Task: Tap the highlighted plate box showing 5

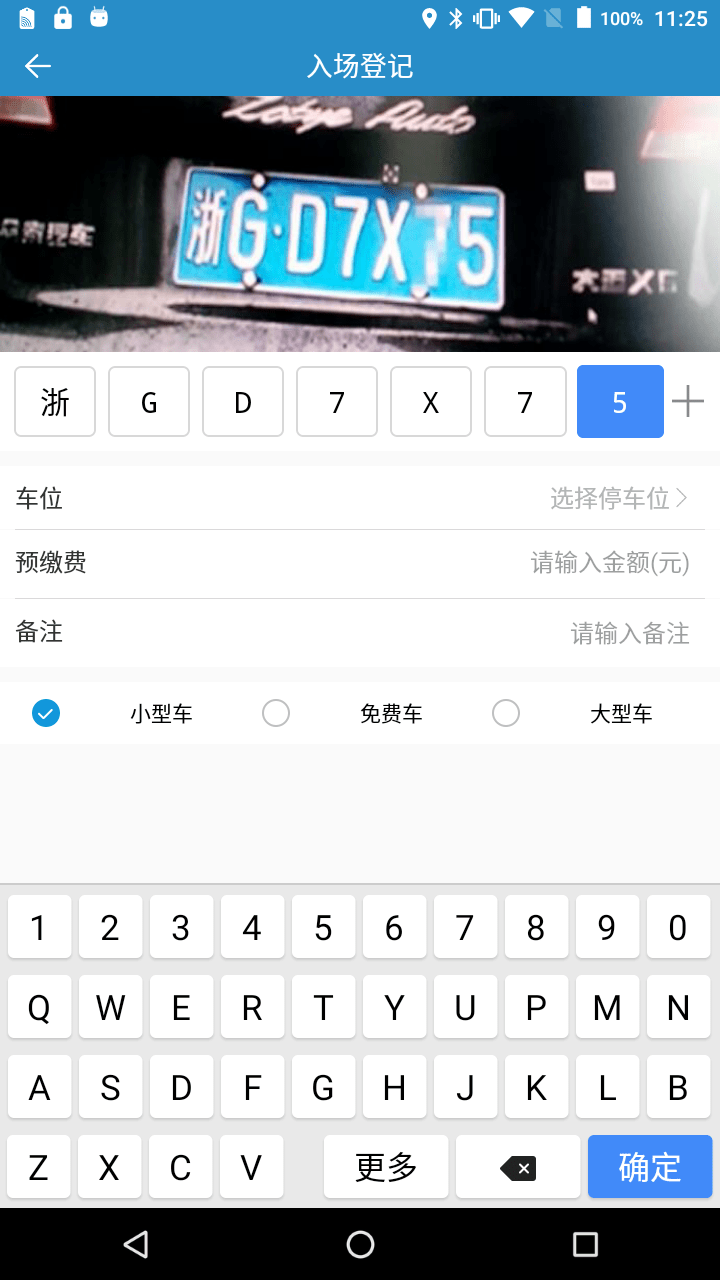Action: tap(620, 402)
